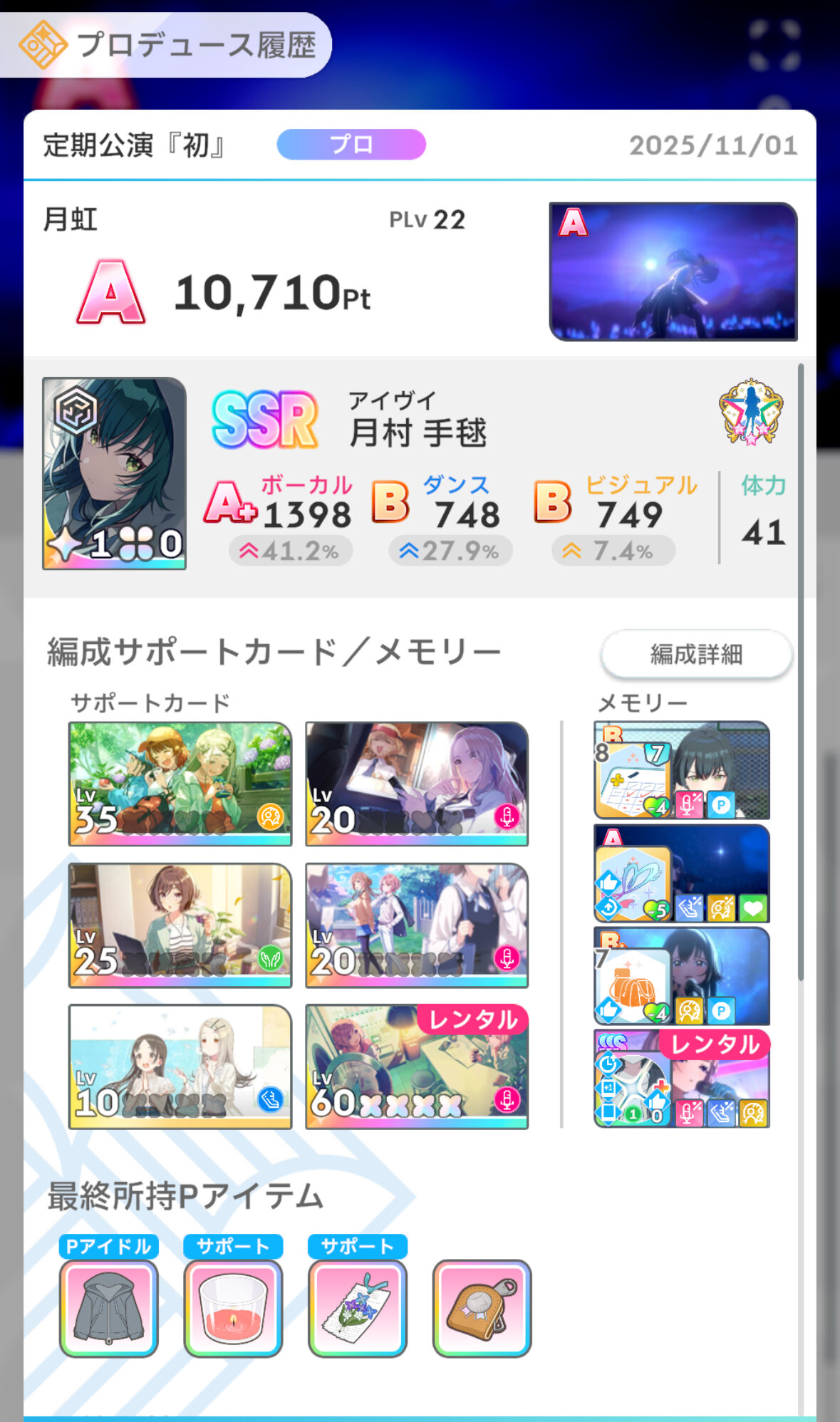This screenshot has height=1422, width=840.
Task: Tap the SSR 月村 手毬 idol card portrait
Action: (114, 473)
